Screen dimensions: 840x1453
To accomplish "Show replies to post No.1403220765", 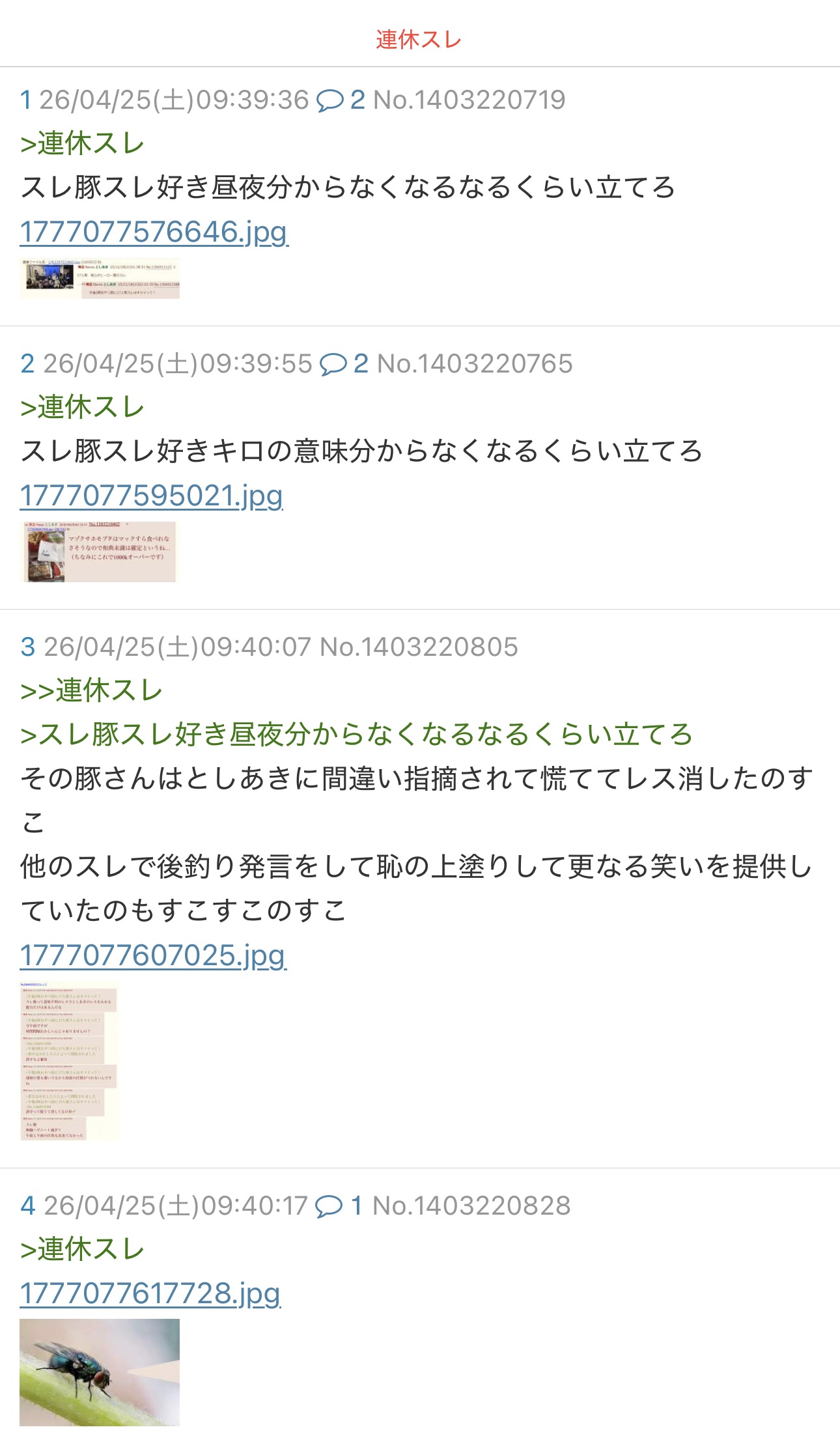I will (344, 364).
